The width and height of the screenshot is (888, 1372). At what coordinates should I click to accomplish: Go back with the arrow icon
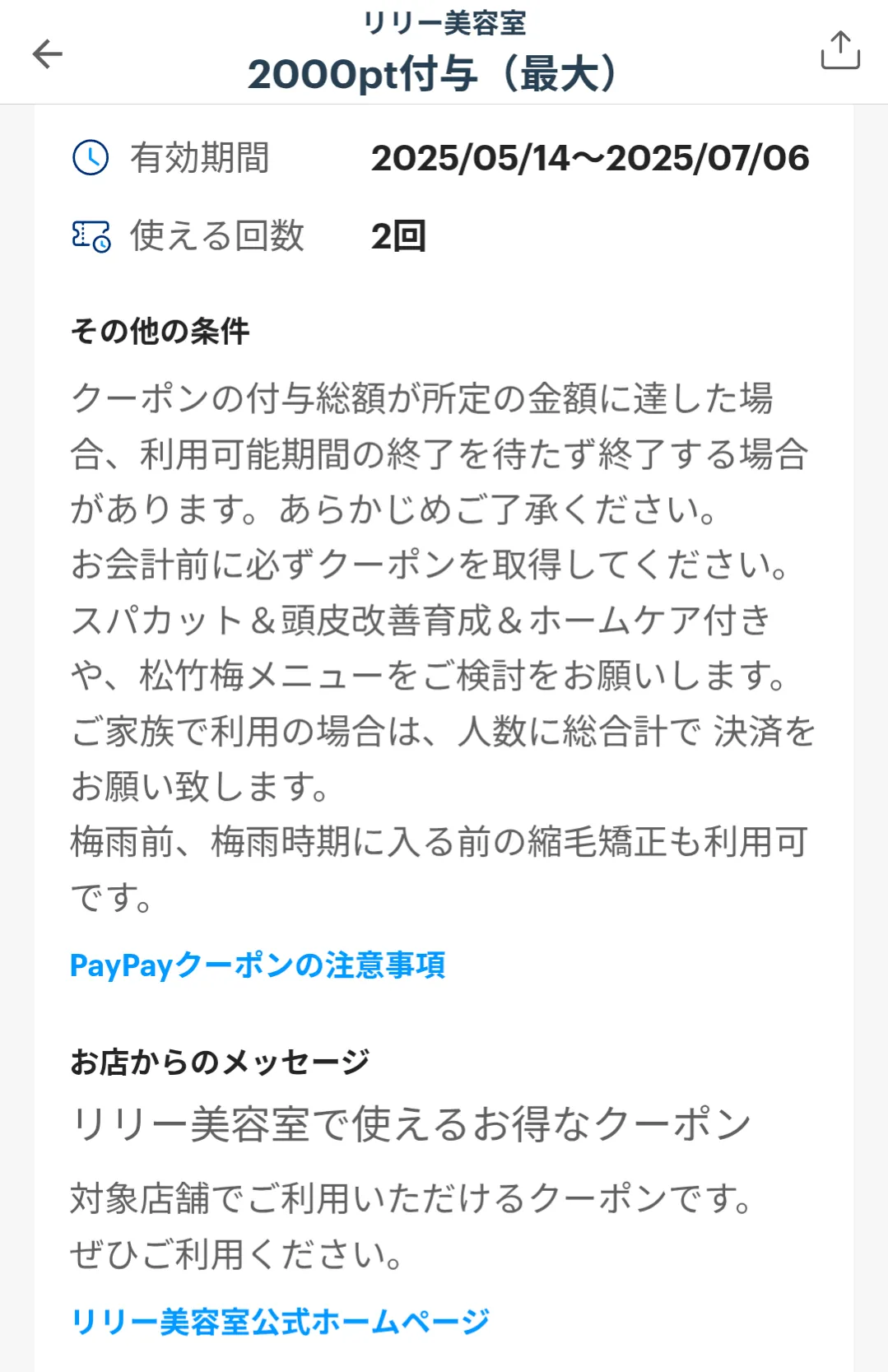pyautogui.click(x=48, y=54)
